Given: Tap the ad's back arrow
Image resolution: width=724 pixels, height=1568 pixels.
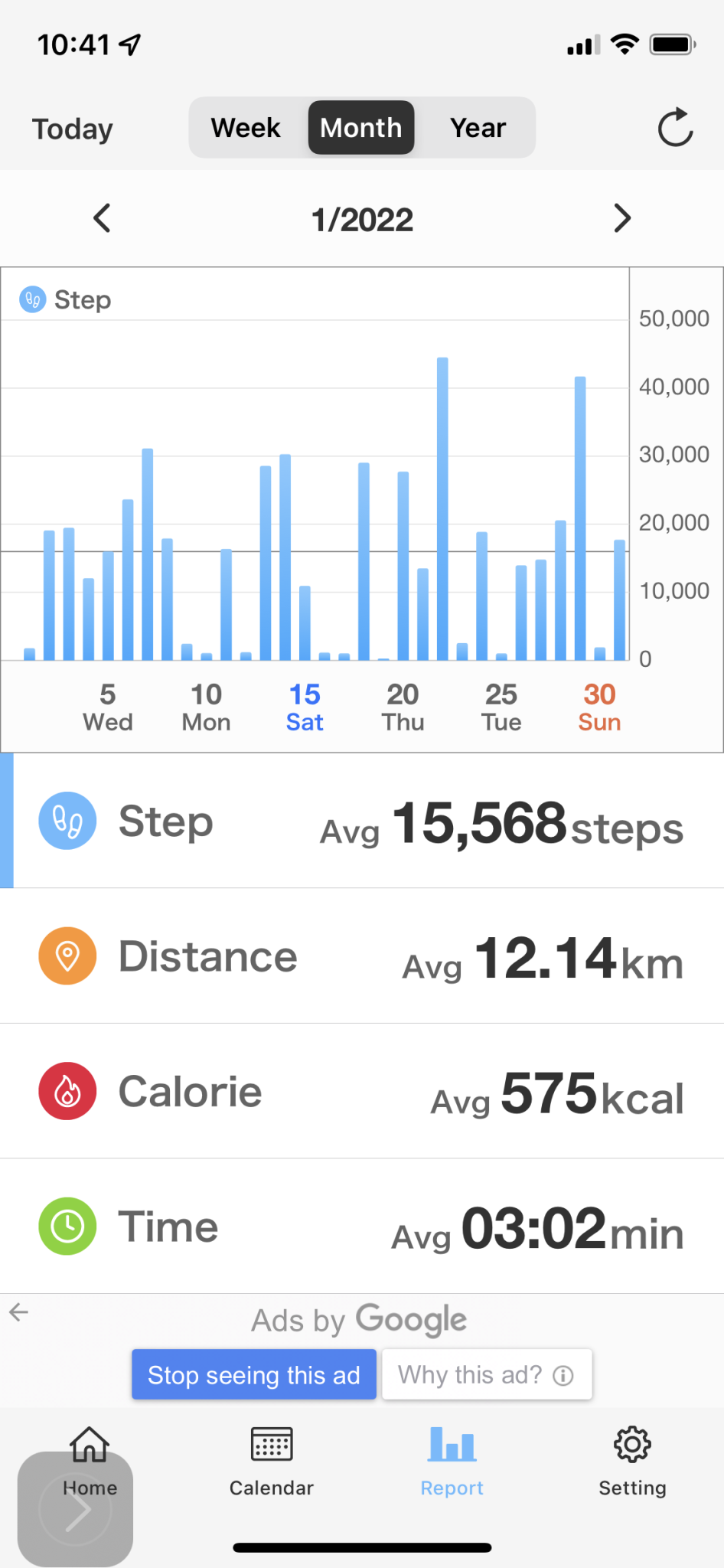Looking at the screenshot, I should point(19,1313).
